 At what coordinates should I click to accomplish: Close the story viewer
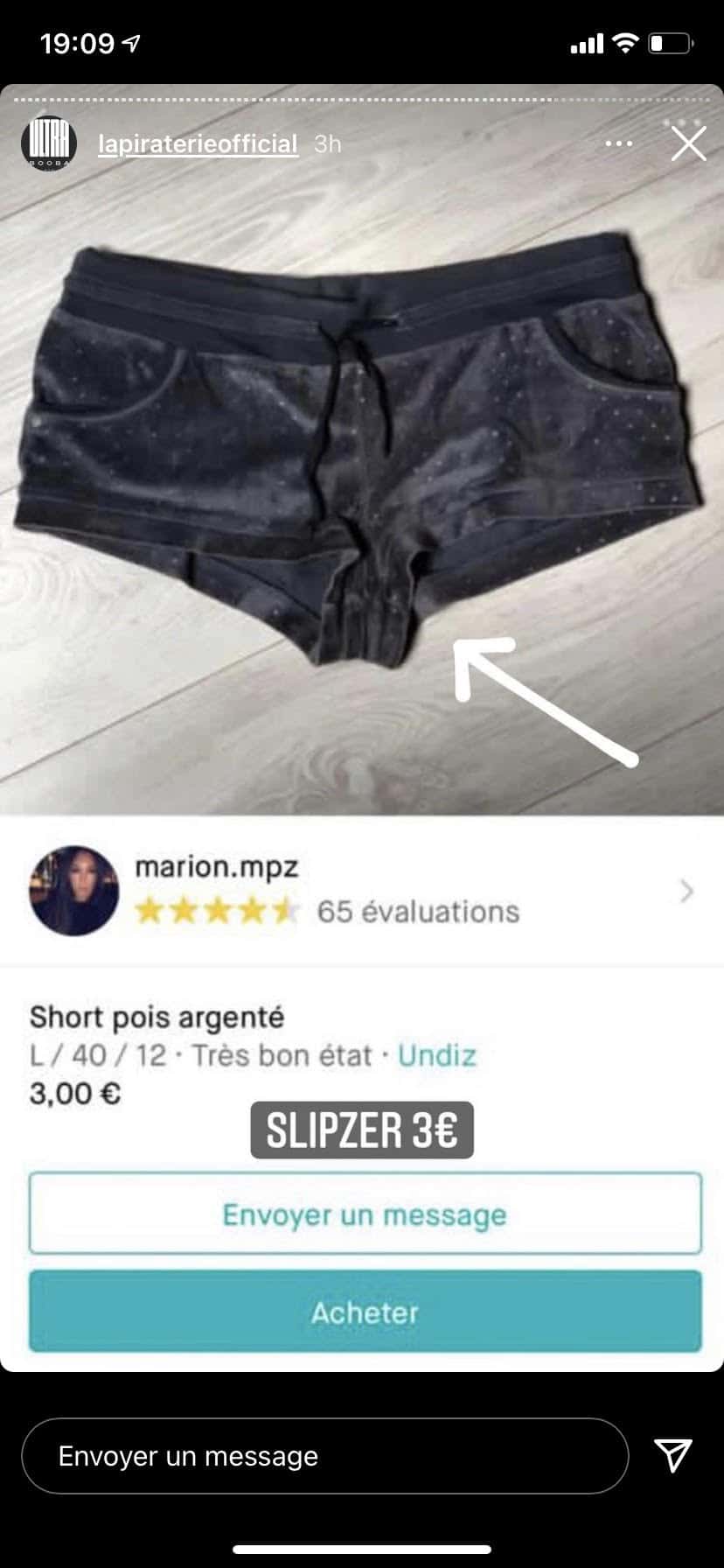tap(688, 143)
